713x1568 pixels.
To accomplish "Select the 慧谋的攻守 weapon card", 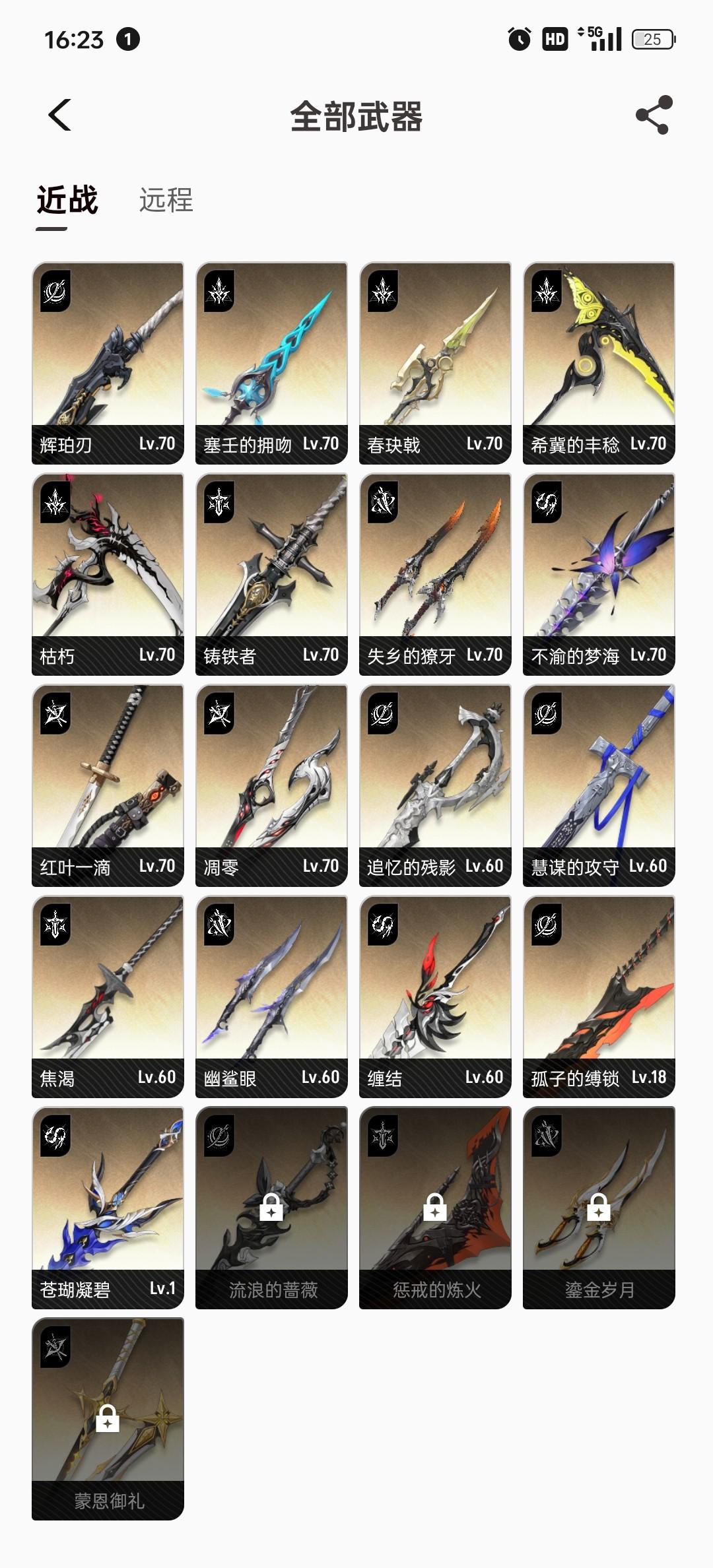I will click(599, 785).
